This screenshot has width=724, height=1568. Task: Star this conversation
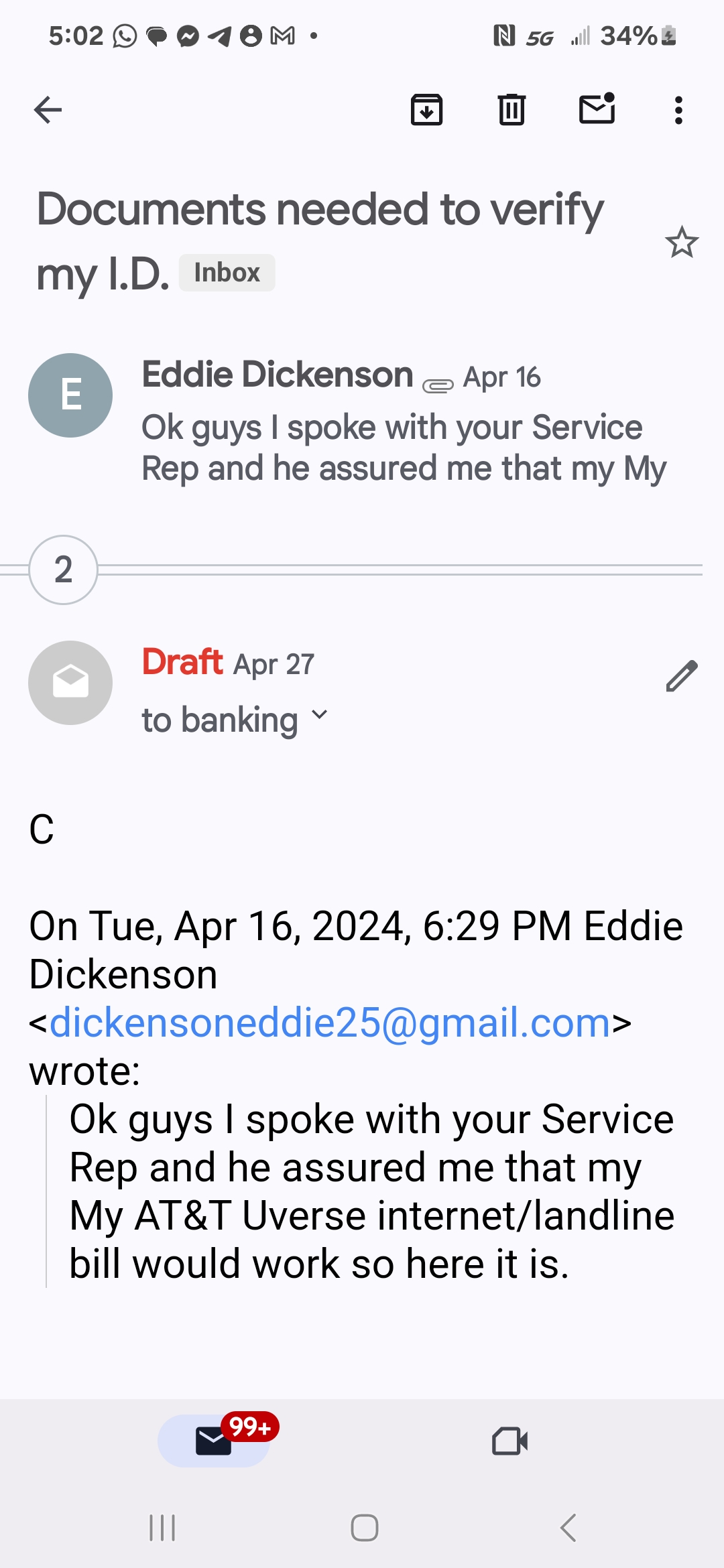pos(682,242)
